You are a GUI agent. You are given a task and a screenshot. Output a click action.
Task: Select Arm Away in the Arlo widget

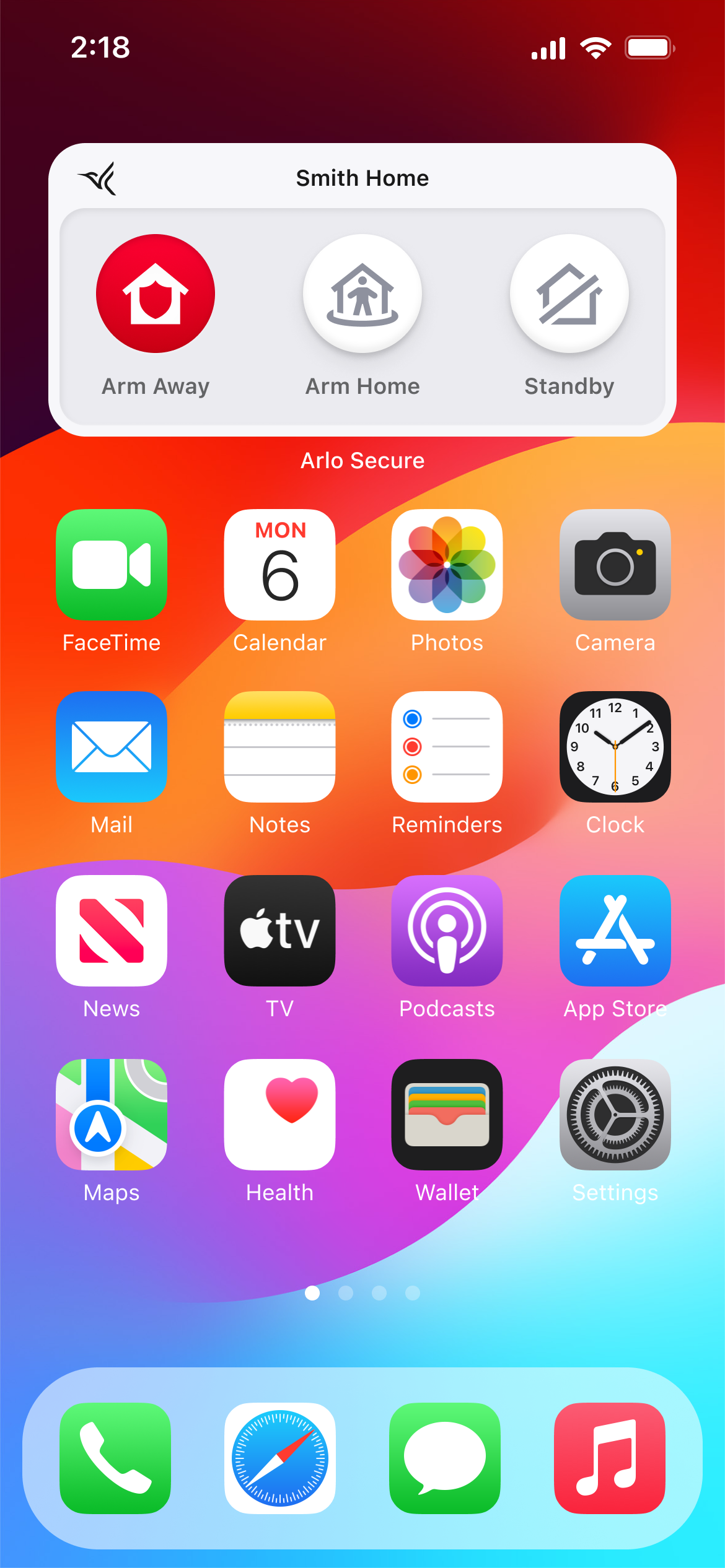click(156, 294)
